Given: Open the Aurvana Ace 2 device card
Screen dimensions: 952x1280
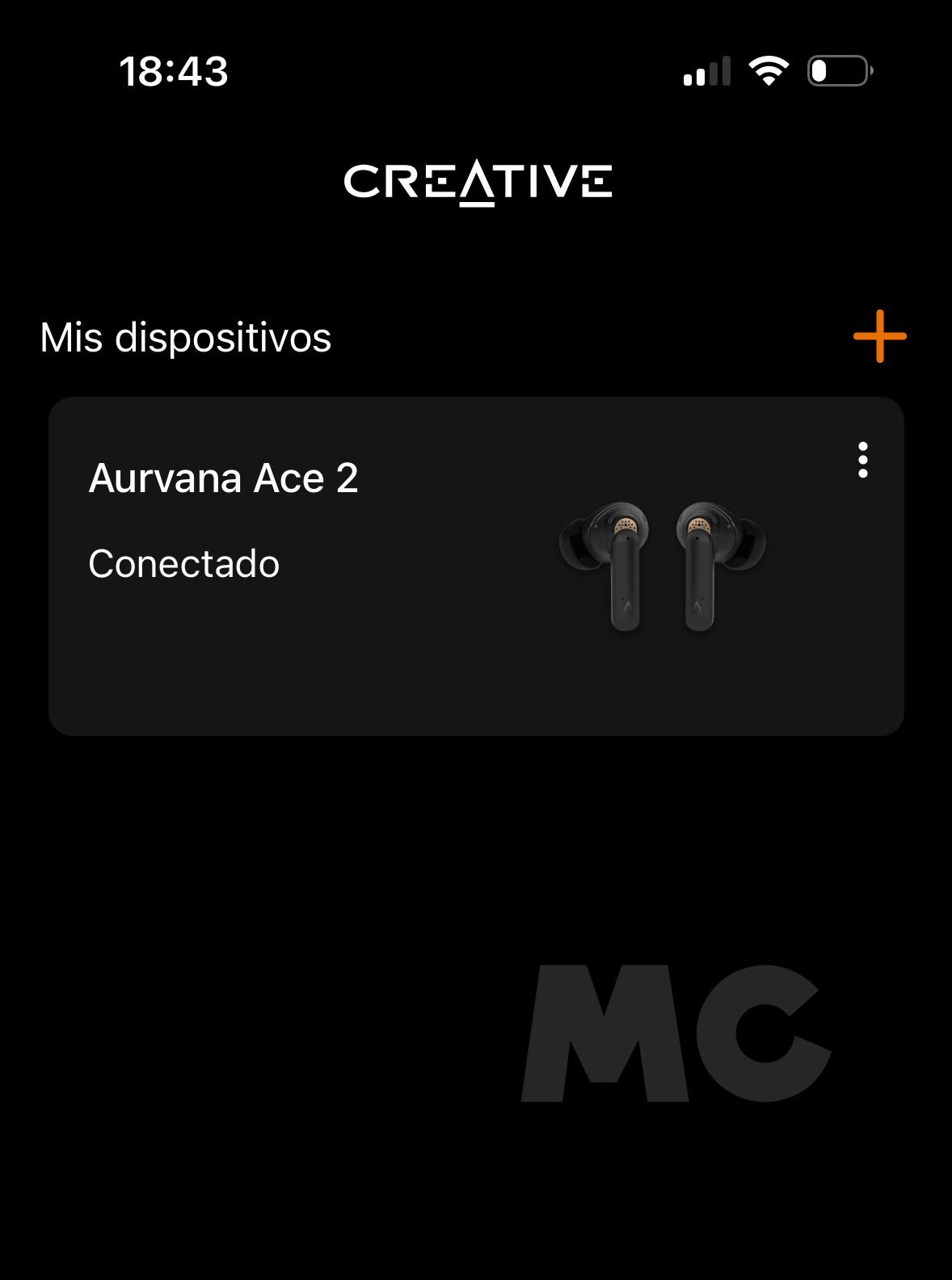Looking at the screenshot, I should pos(404,582).
